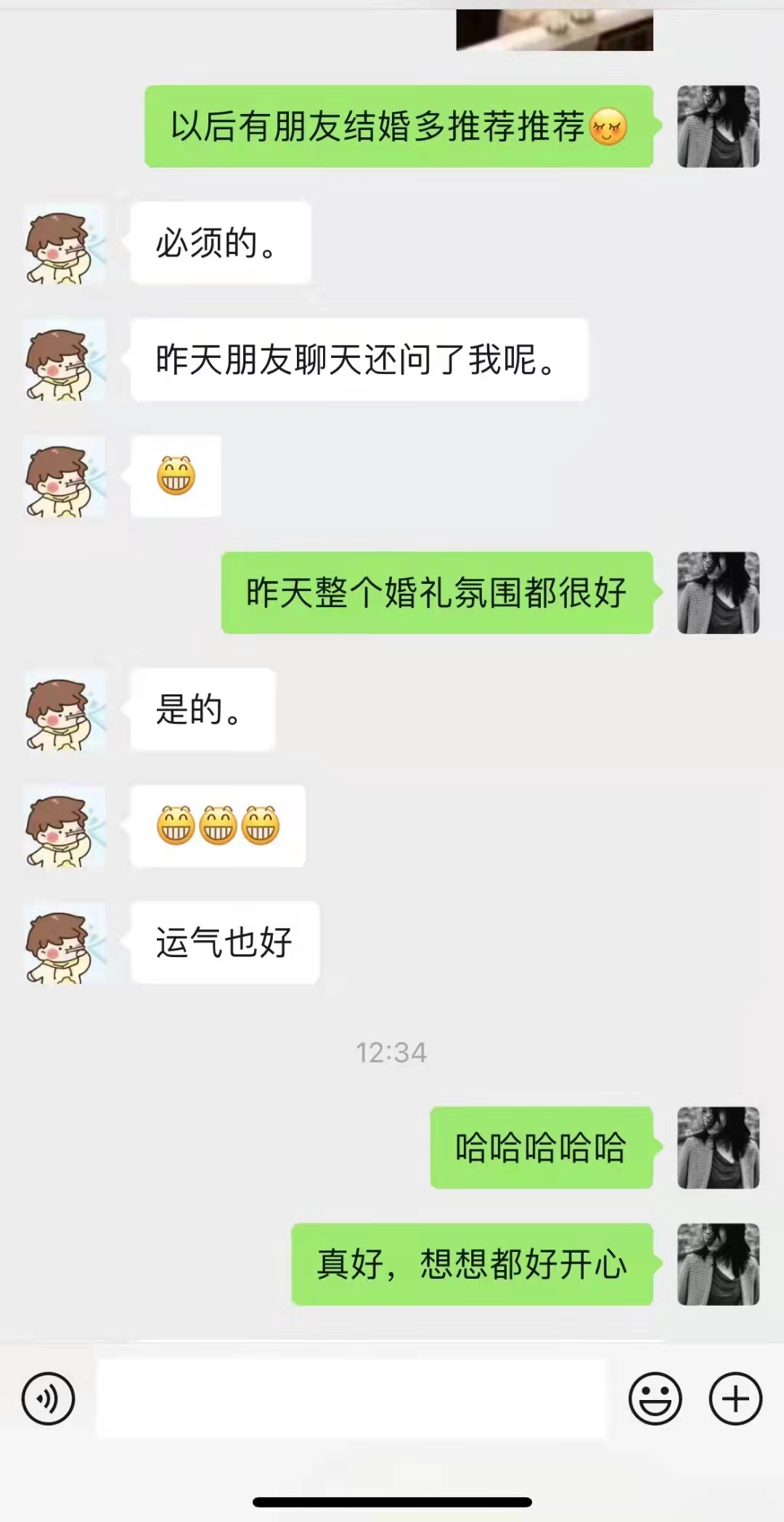The height and width of the screenshot is (1522, 784).
Task: Open contact avatar beside 必须的。
Action: tap(65, 243)
